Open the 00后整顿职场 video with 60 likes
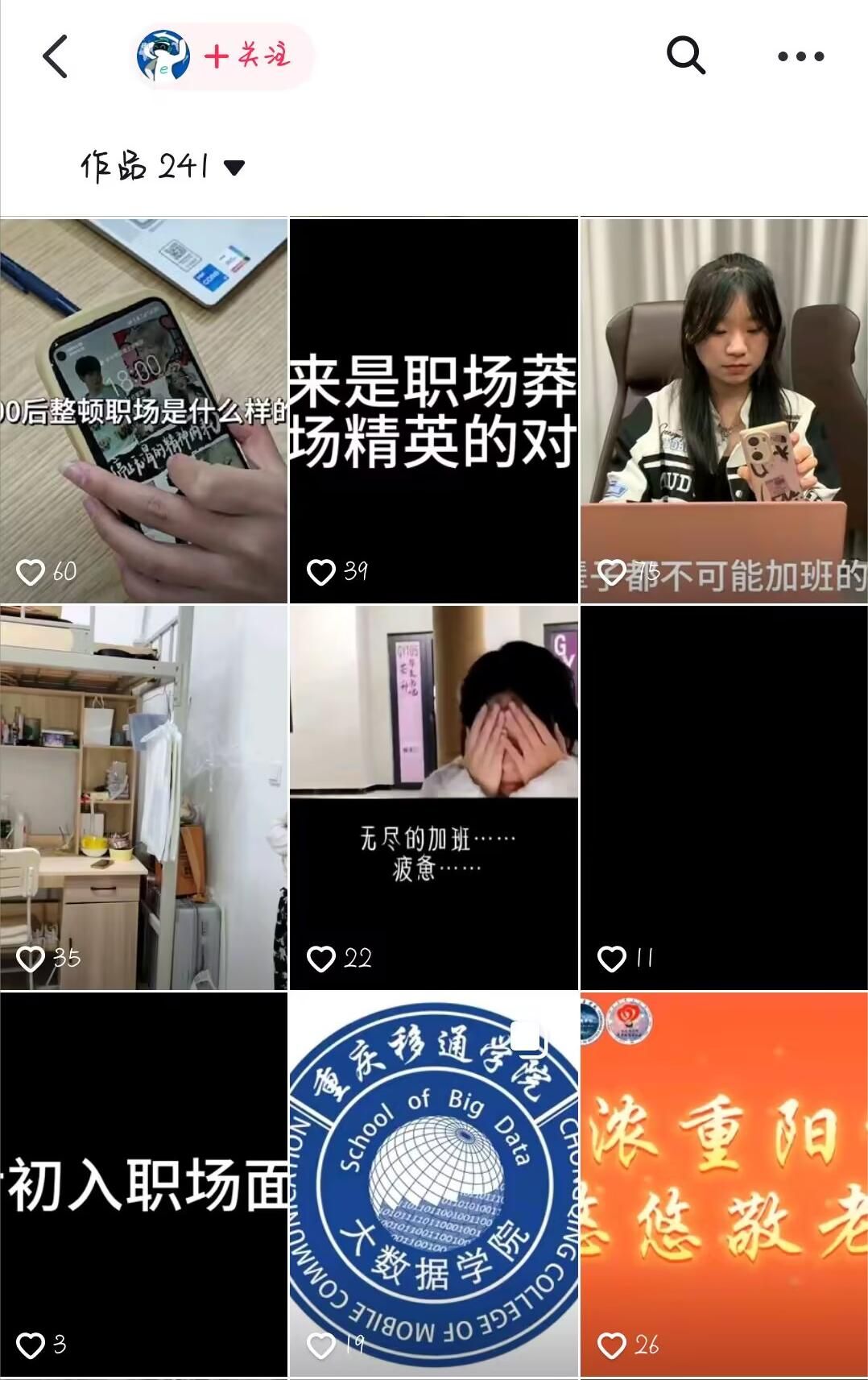This screenshot has width=868, height=1380. coord(143,411)
